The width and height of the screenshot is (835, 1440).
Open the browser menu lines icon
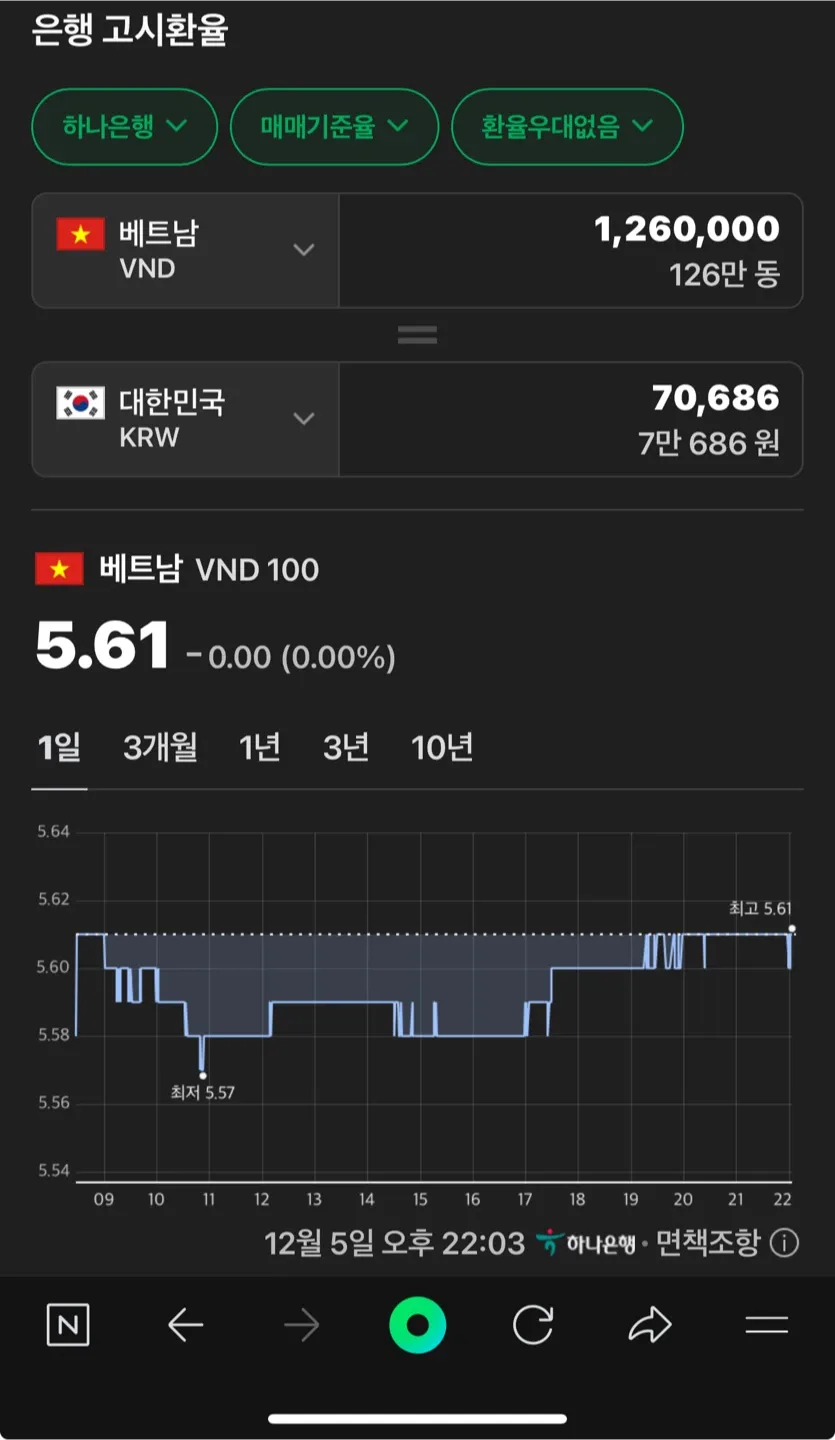tap(767, 1326)
